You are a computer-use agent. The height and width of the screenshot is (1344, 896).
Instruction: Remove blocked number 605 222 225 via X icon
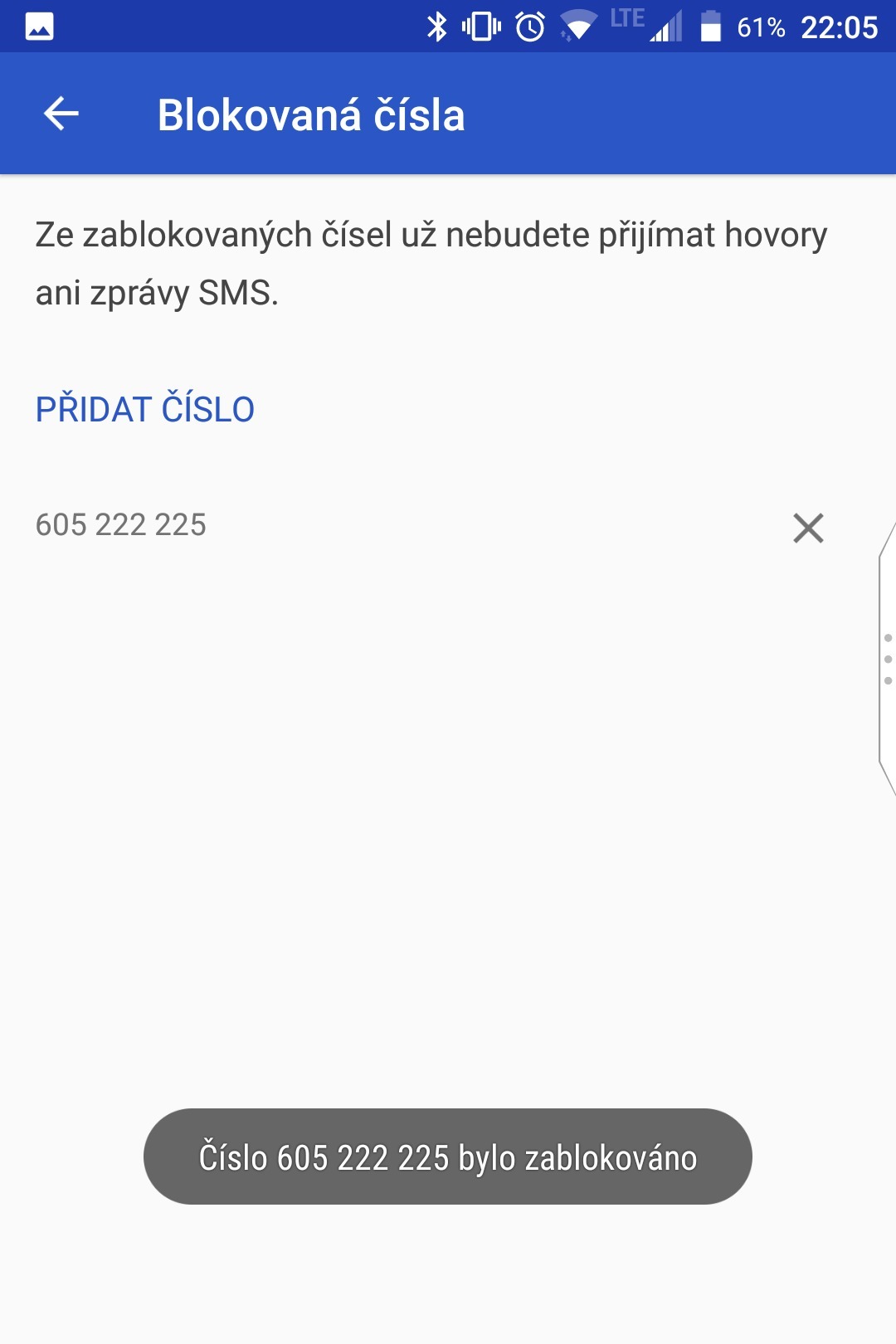click(x=809, y=528)
